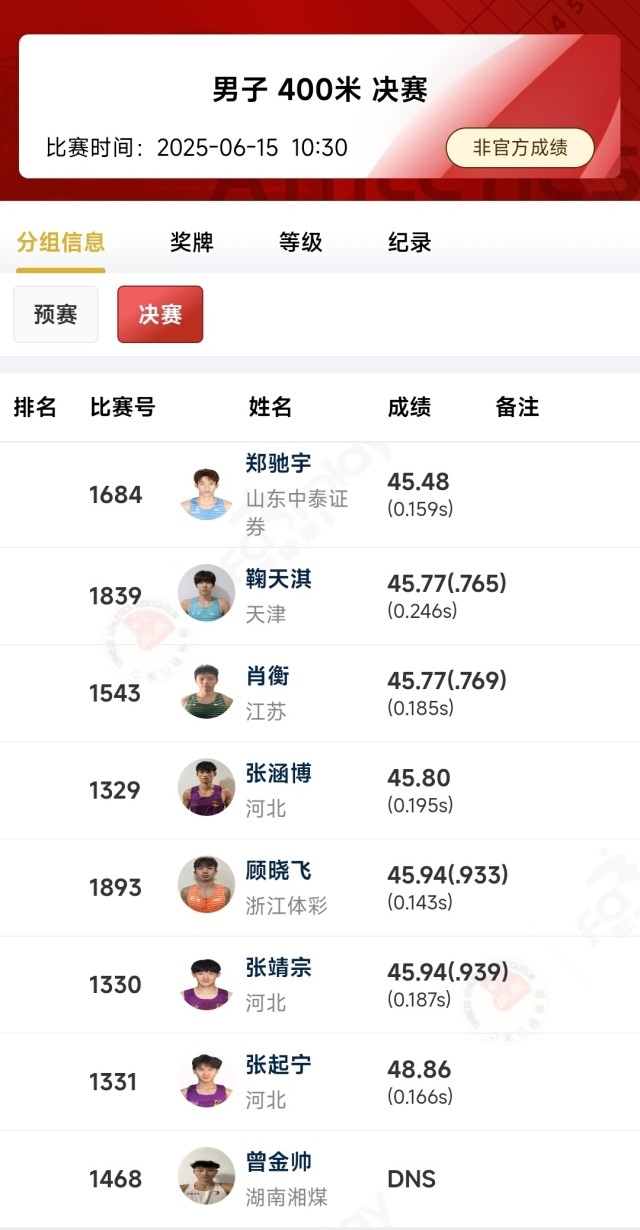Open athlete 张靖宗's row
Viewport: 640px width, 1230px height.
(320, 985)
